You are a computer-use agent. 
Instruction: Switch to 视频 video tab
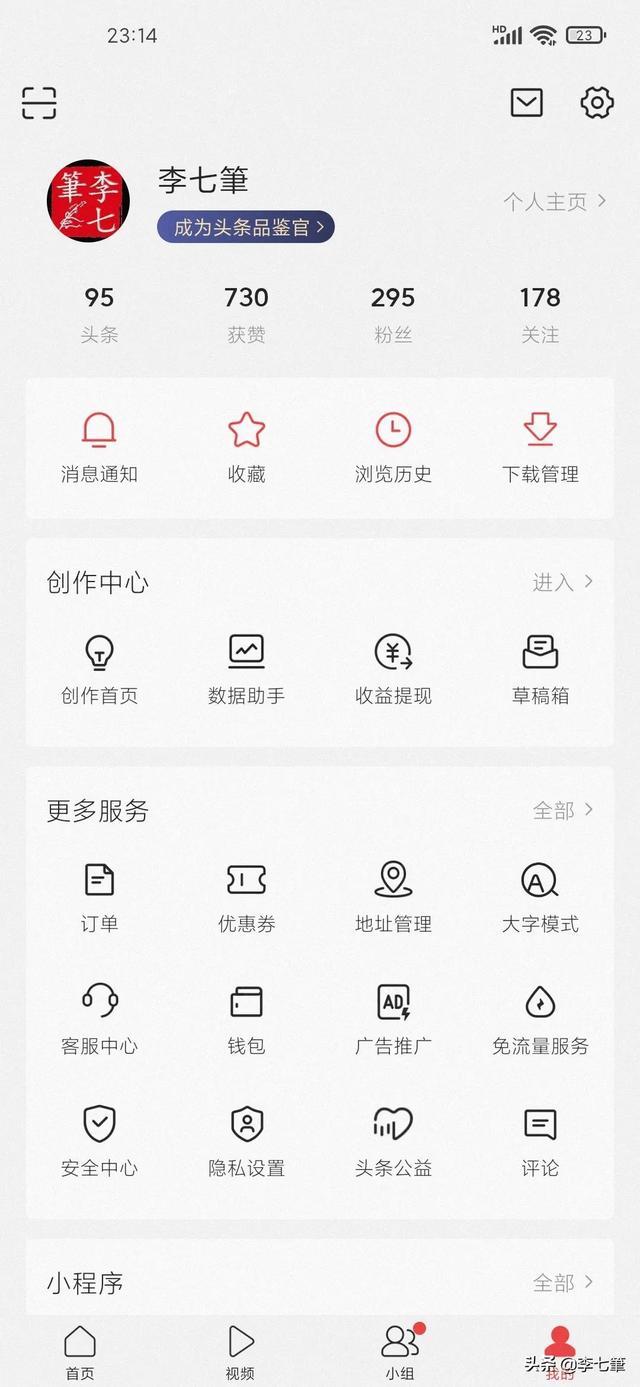(240, 1353)
